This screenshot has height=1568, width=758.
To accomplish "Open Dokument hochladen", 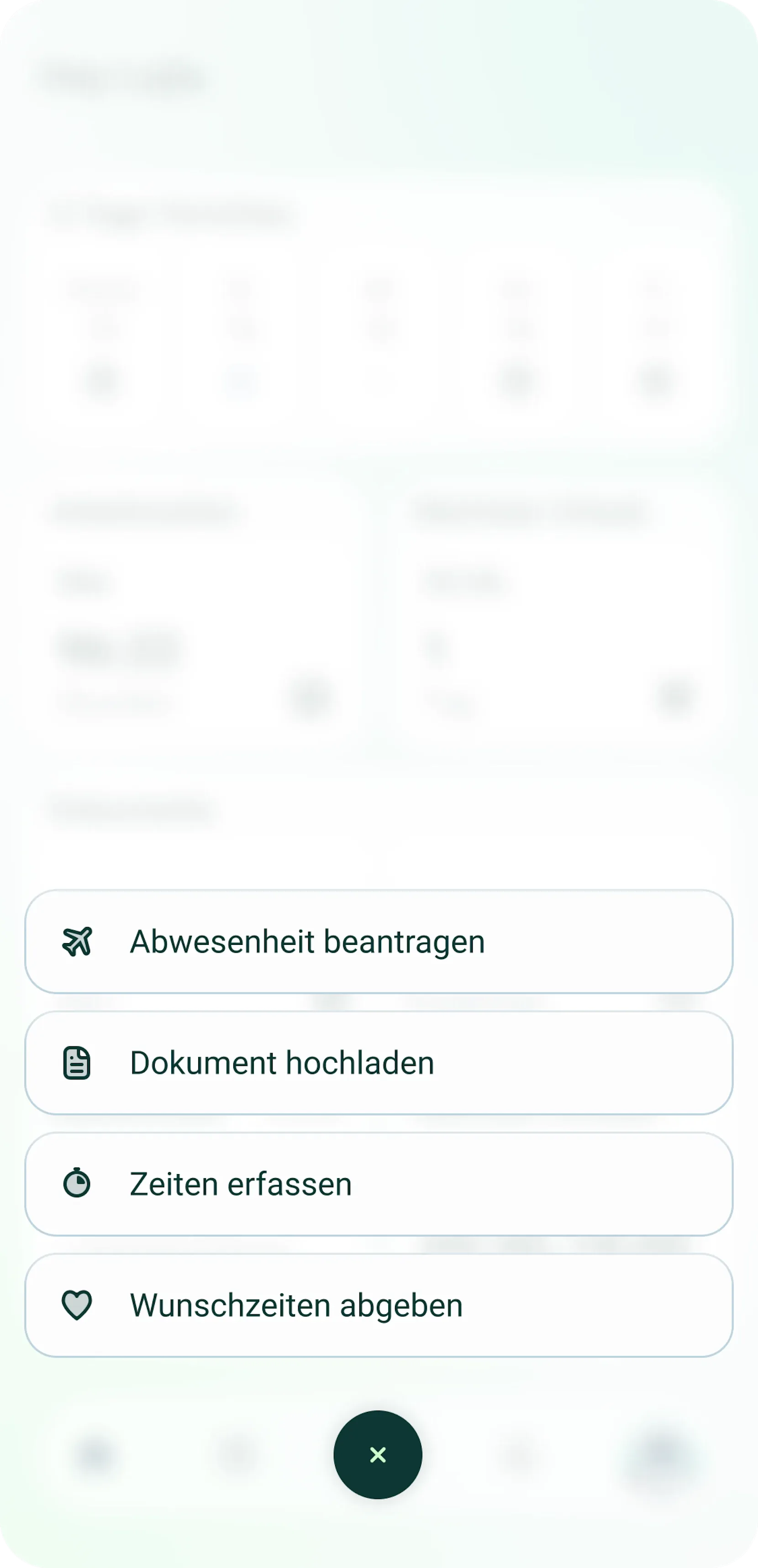I will [378, 1063].
